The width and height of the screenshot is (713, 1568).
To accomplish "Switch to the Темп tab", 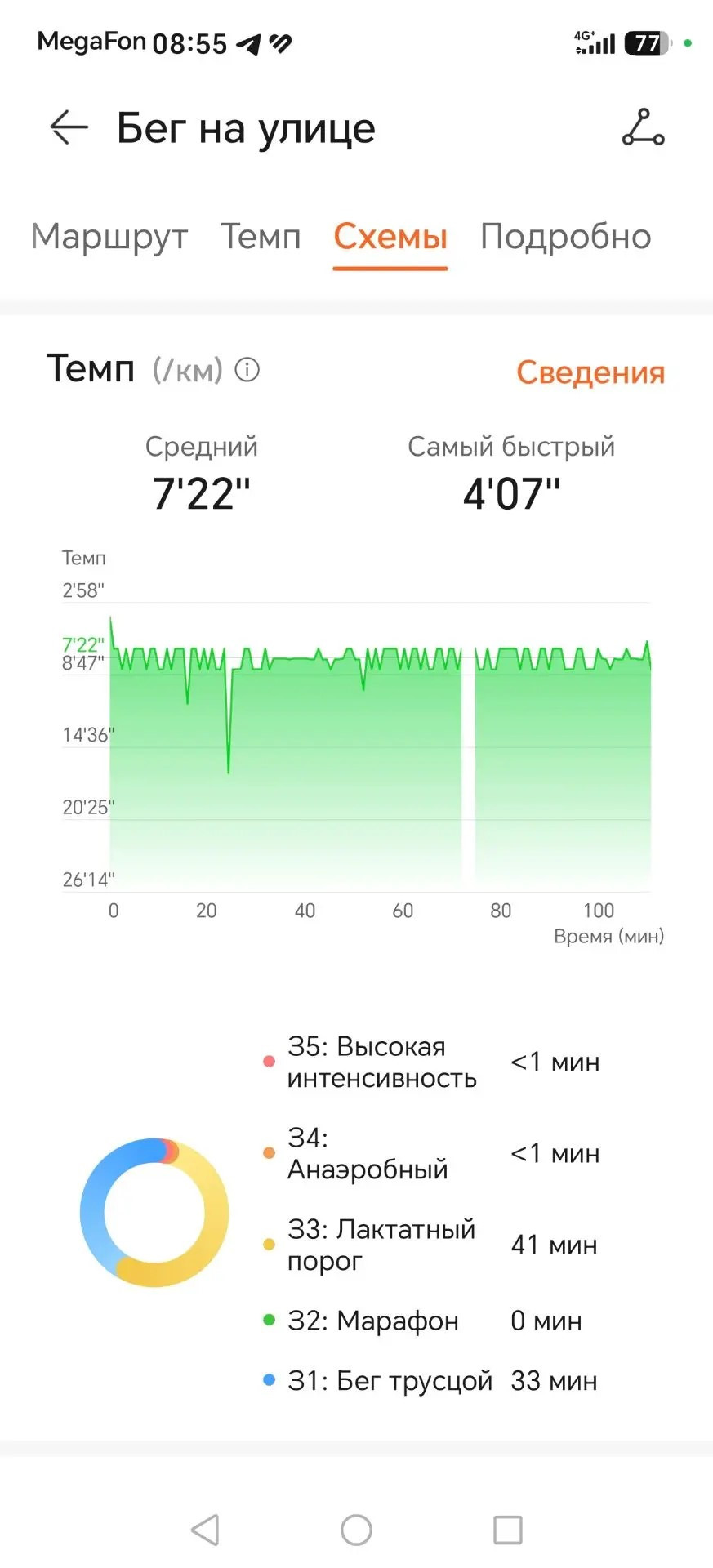I will (x=261, y=237).
